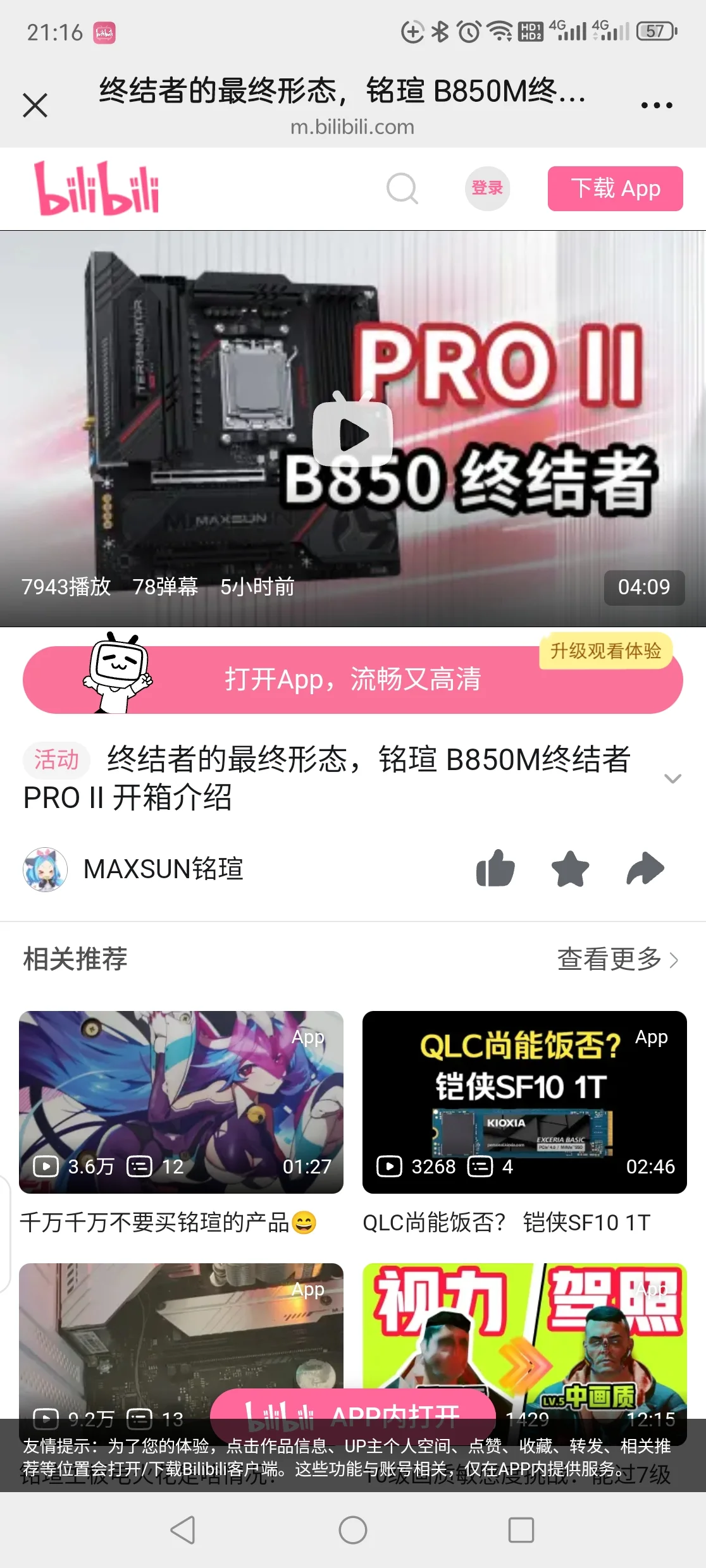
Task: Share this video
Action: tap(645, 869)
